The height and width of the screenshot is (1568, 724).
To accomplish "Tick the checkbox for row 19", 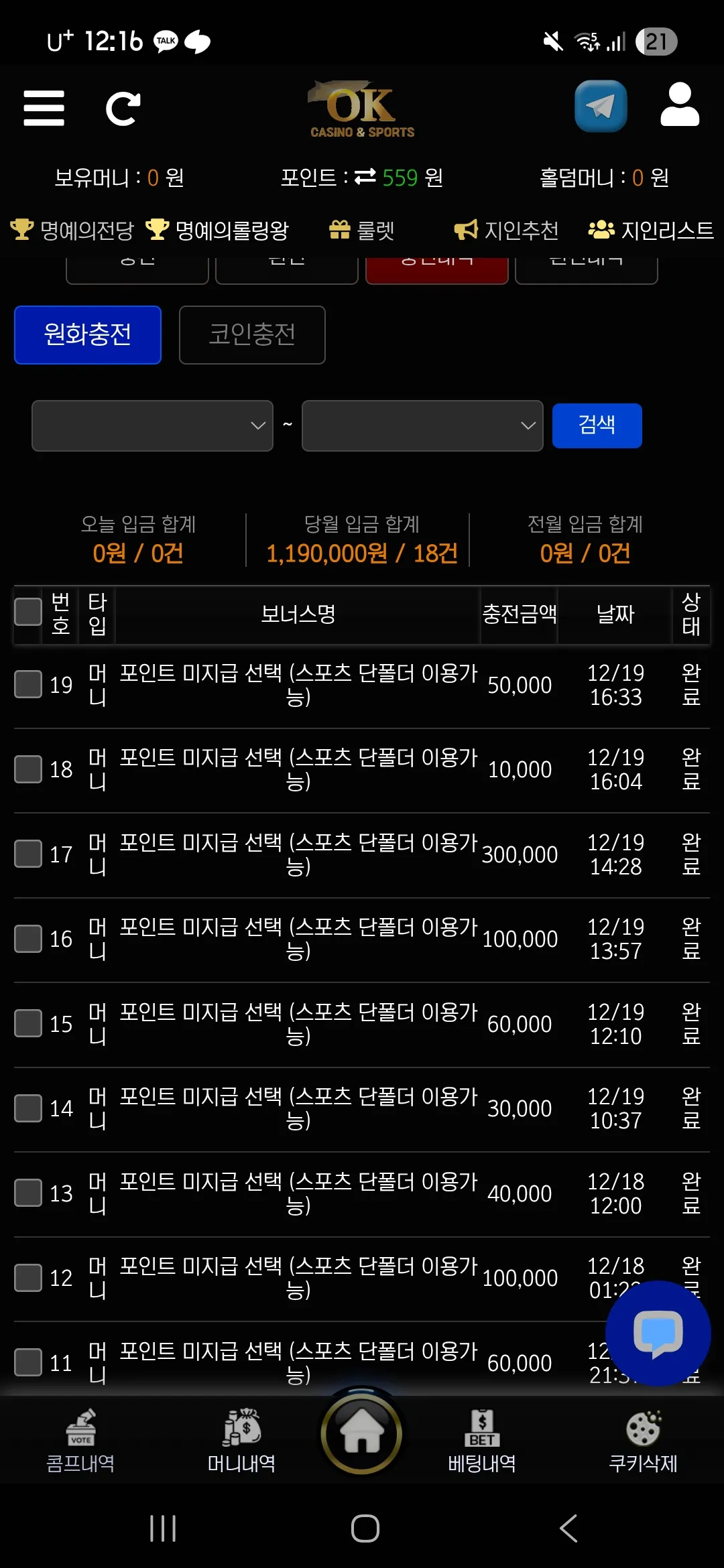I will [x=28, y=684].
